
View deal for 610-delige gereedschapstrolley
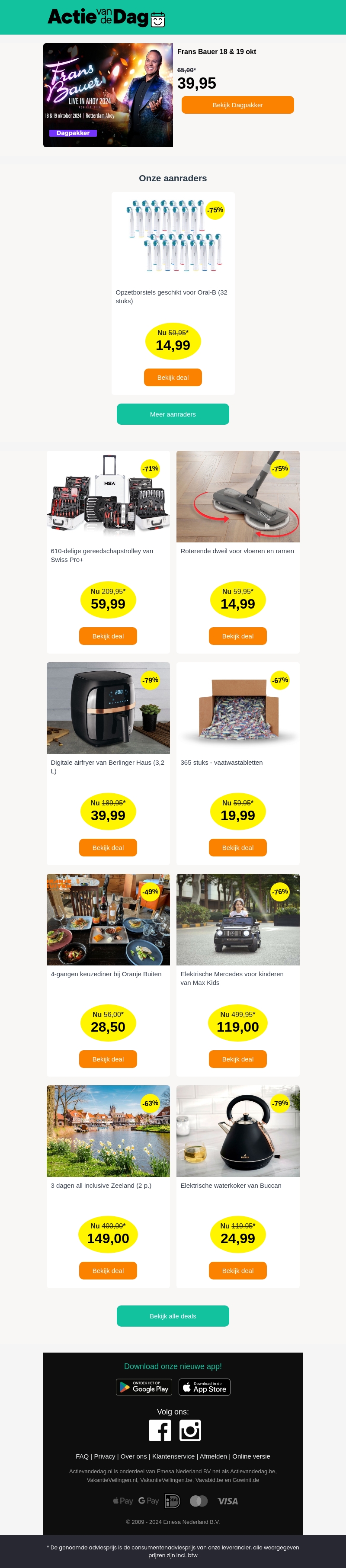click(108, 636)
